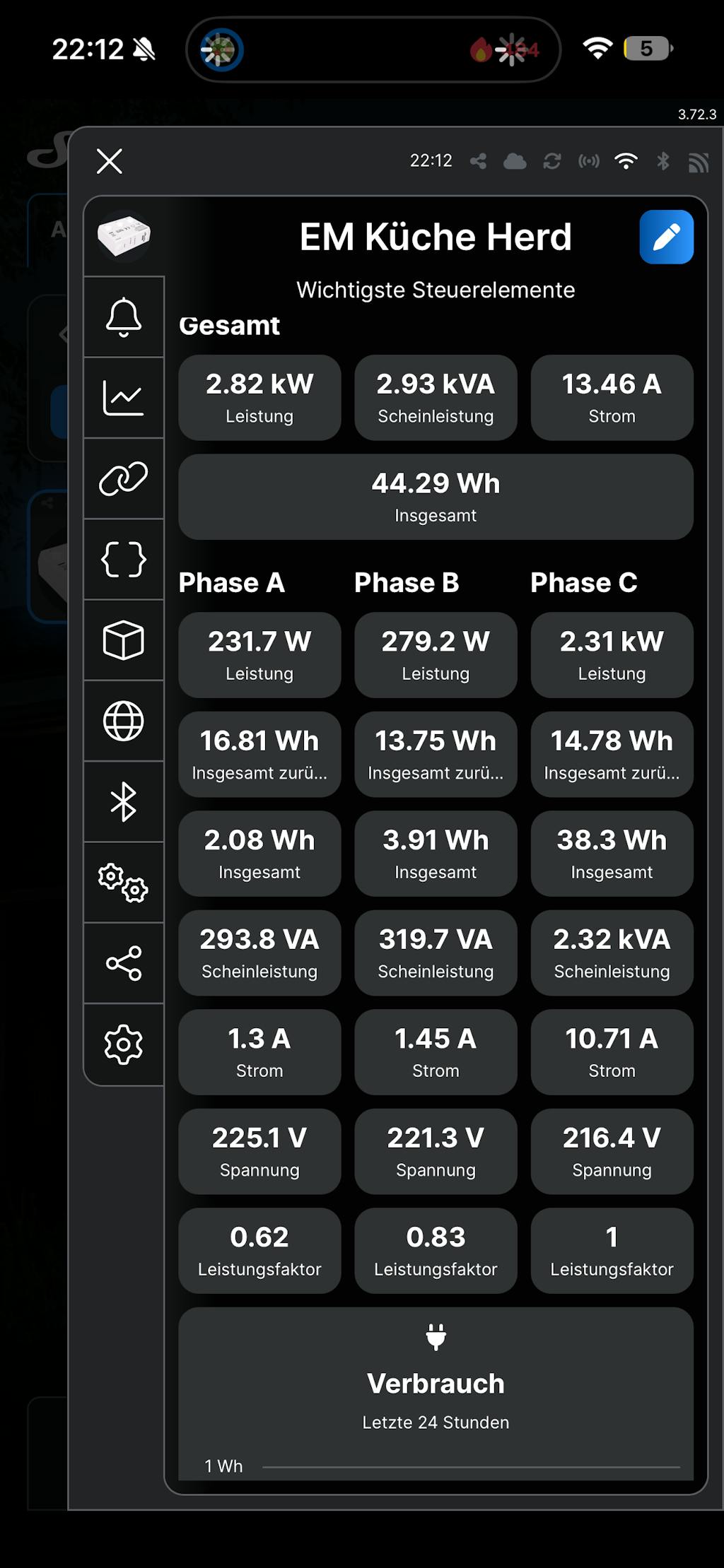Switch to the chart statistics tab
This screenshot has width=724, height=1568.
click(x=124, y=398)
